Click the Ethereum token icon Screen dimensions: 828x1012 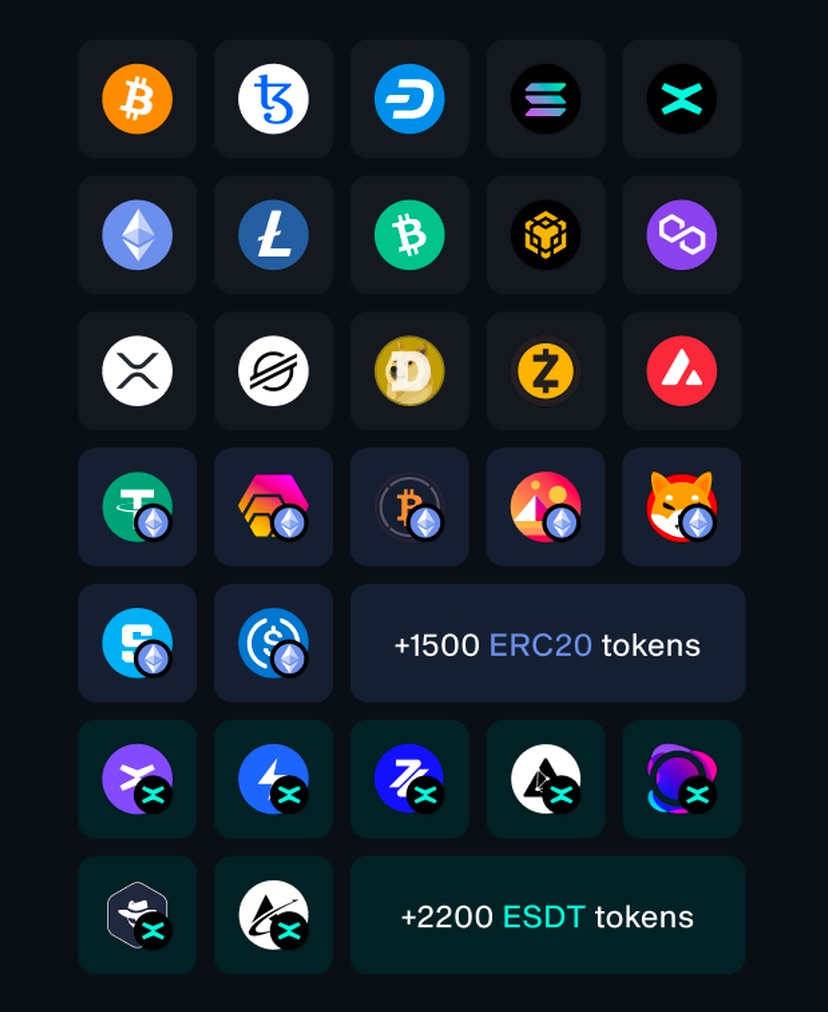click(137, 234)
